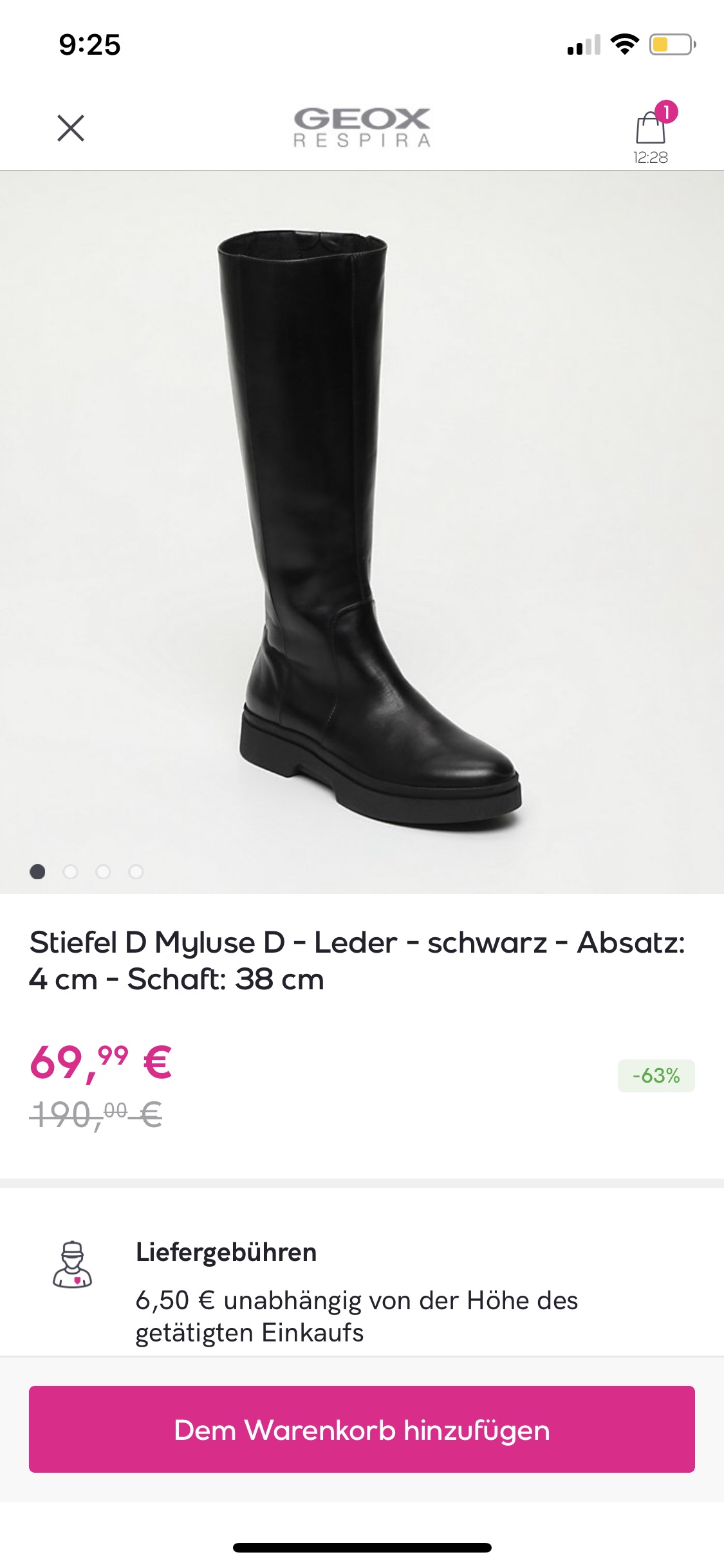Open the shopping cart
724x1568 pixels.
[651, 129]
